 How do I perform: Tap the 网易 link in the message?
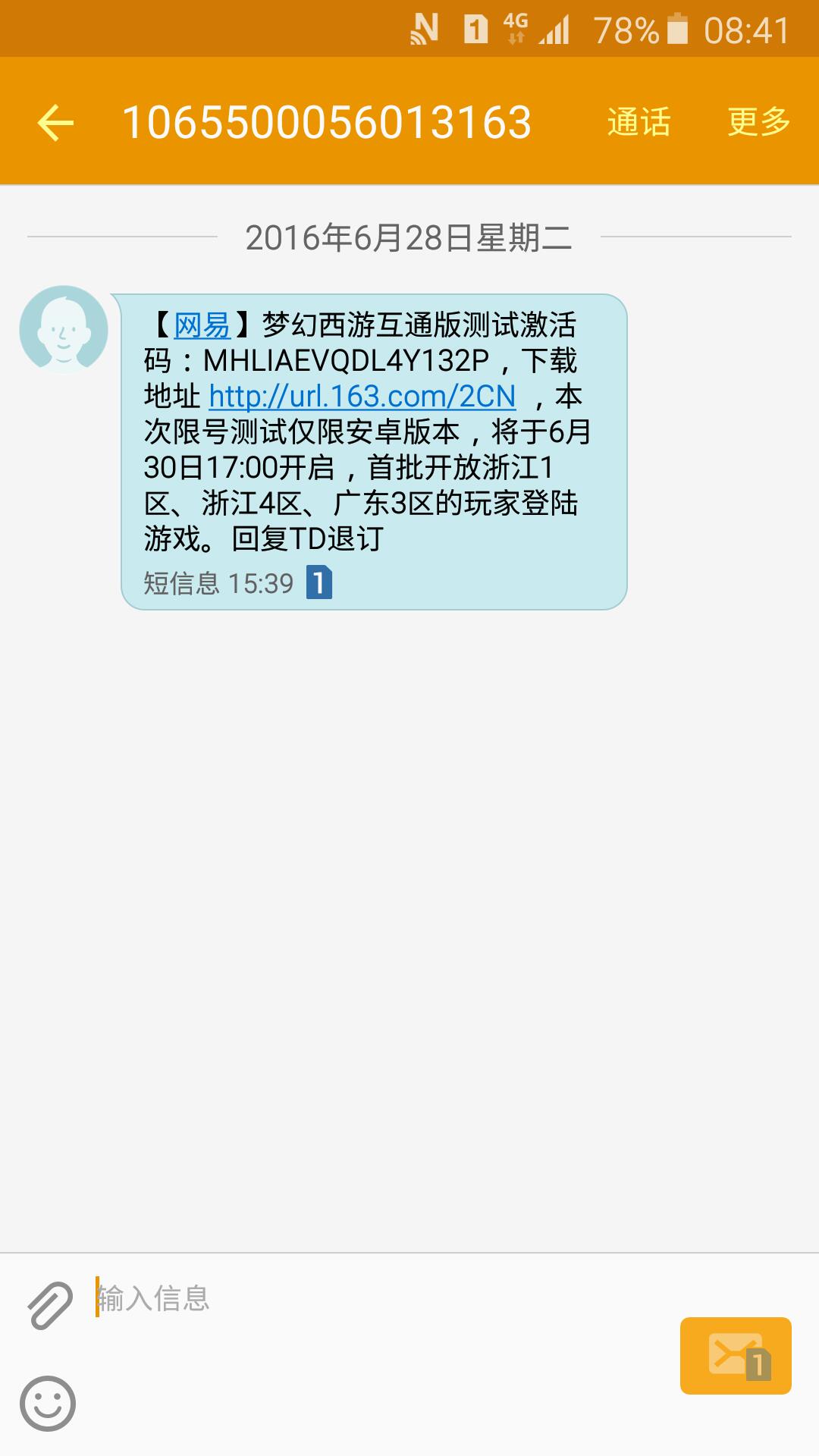(202, 326)
